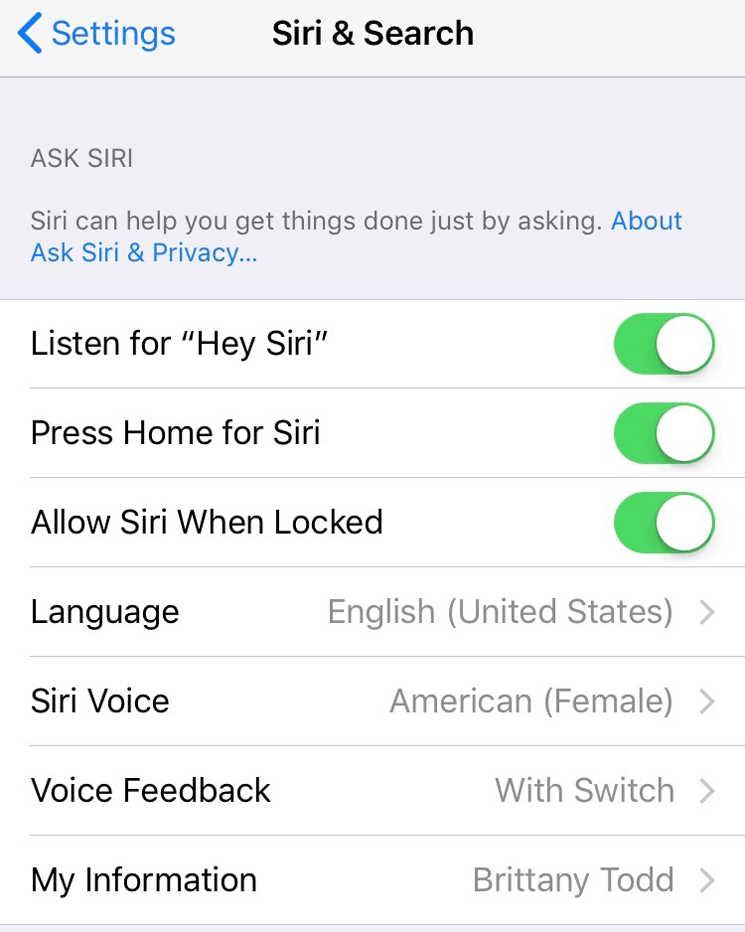Image resolution: width=745 pixels, height=932 pixels.
Task: Disable Press Home for Siri
Action: 664,433
